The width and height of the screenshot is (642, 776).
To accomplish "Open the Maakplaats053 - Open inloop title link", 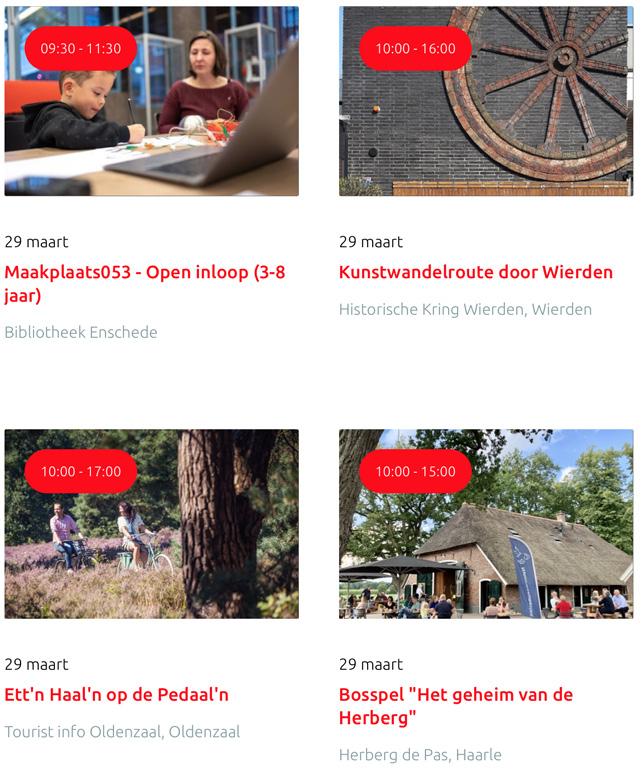I will pos(144,284).
